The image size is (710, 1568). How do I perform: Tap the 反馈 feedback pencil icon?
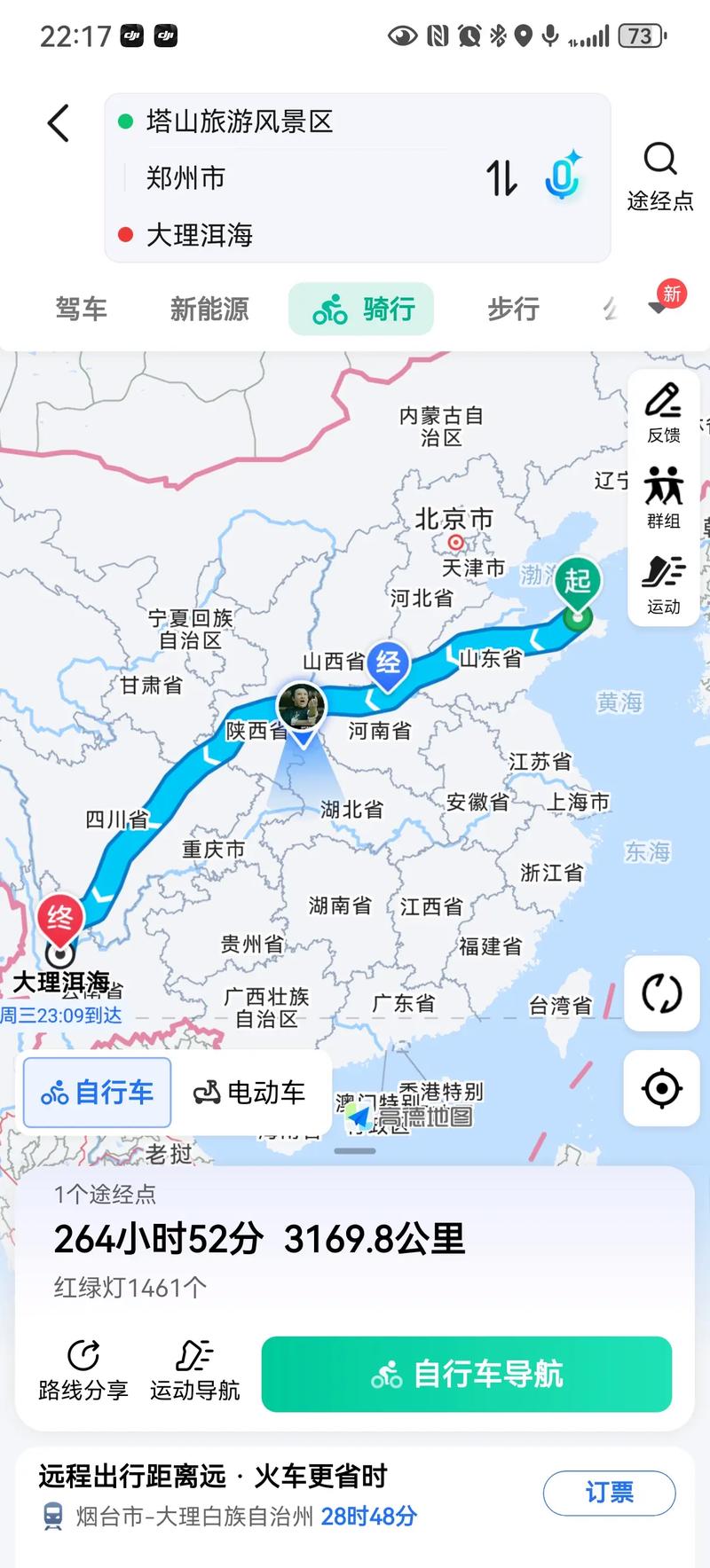pyautogui.click(x=662, y=415)
